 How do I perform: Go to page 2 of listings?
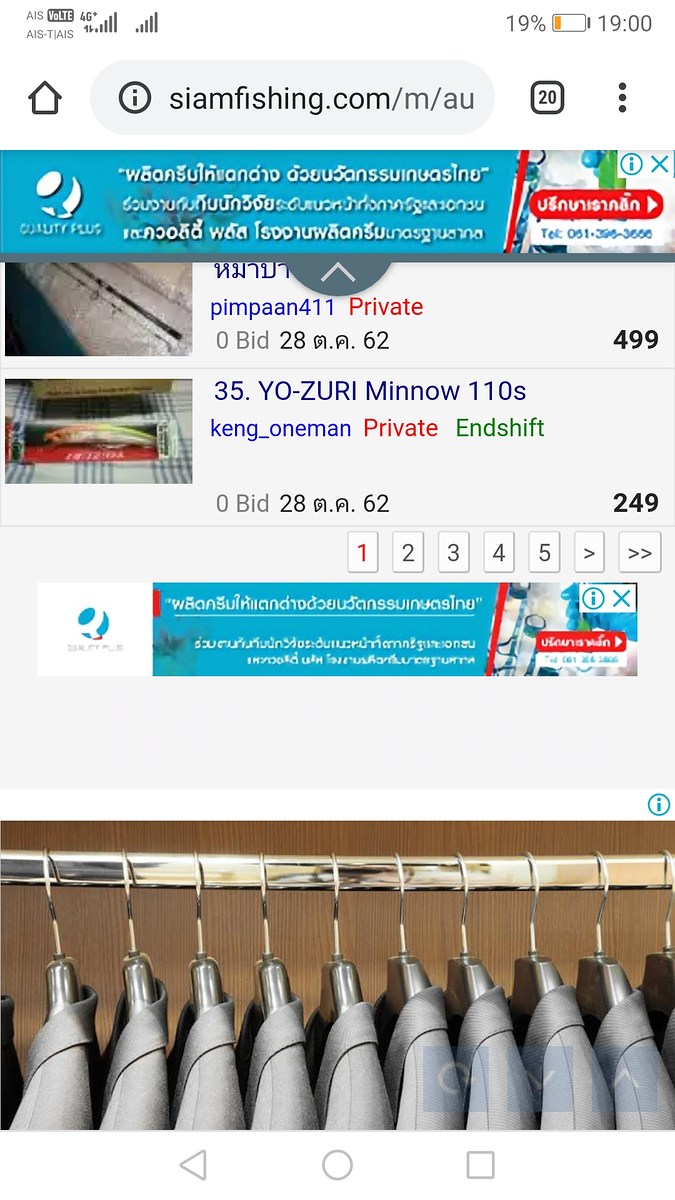point(408,552)
